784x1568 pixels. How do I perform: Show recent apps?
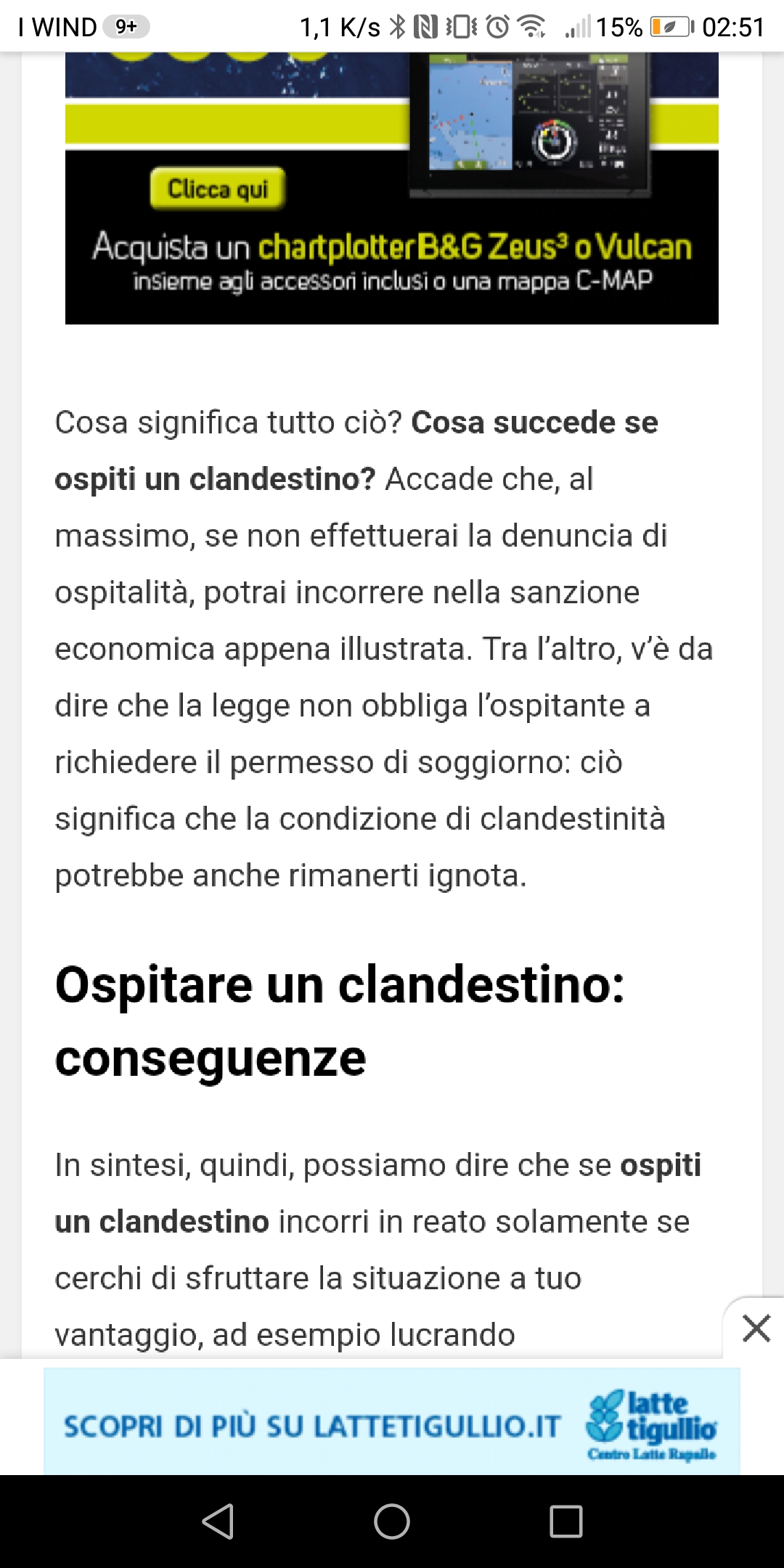566,1522
